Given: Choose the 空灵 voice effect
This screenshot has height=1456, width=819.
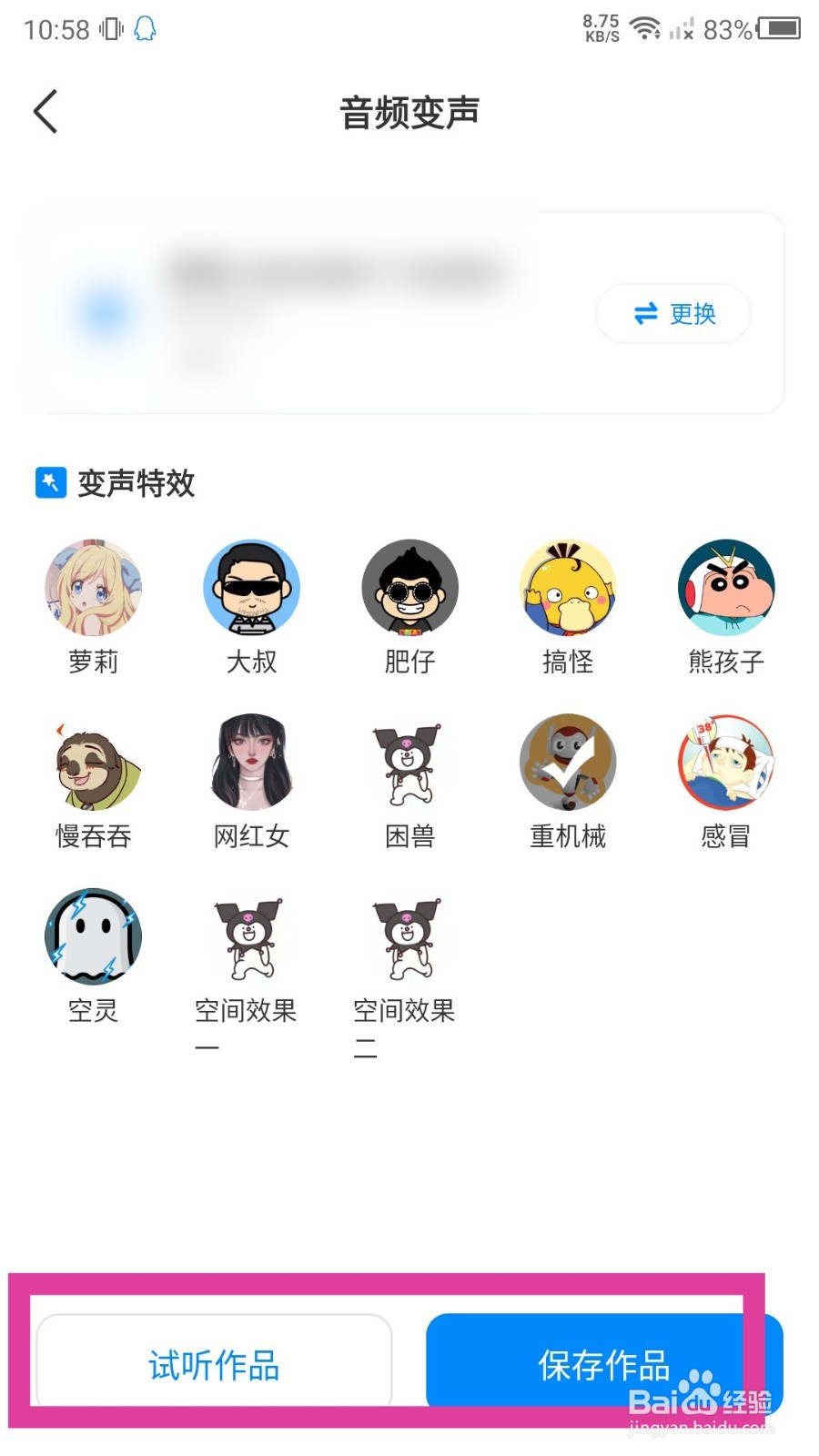Looking at the screenshot, I should 94,935.
